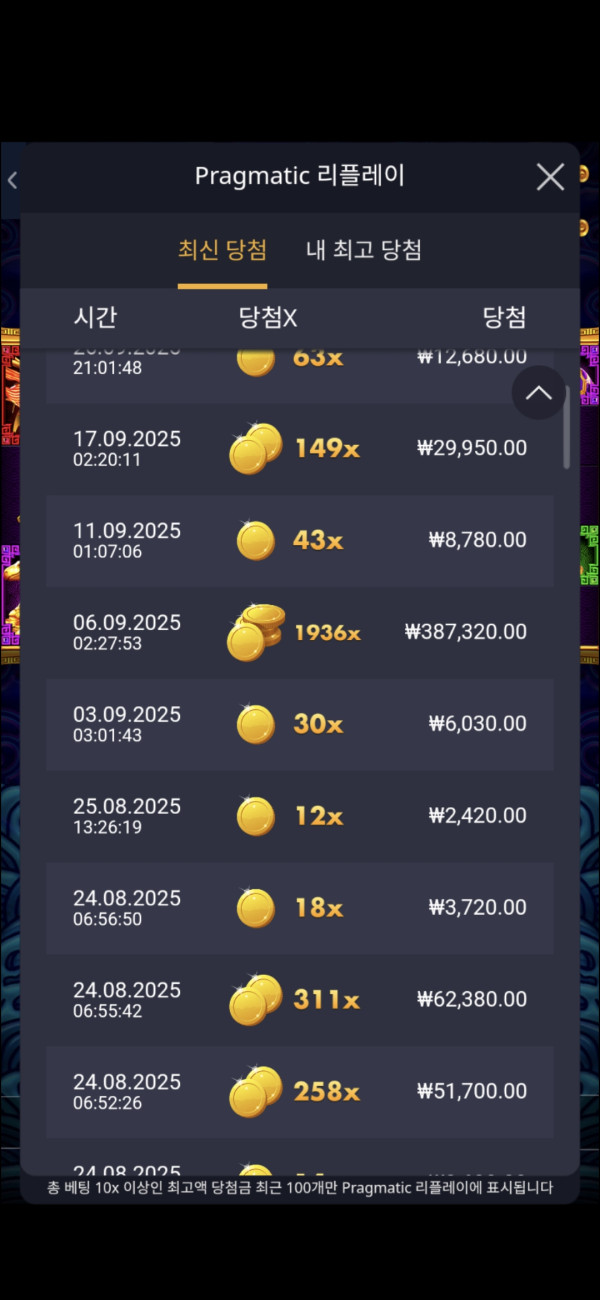Viewport: 600px width, 1300px height.
Task: Close the Pragmatic replay dialog
Action: 550,177
